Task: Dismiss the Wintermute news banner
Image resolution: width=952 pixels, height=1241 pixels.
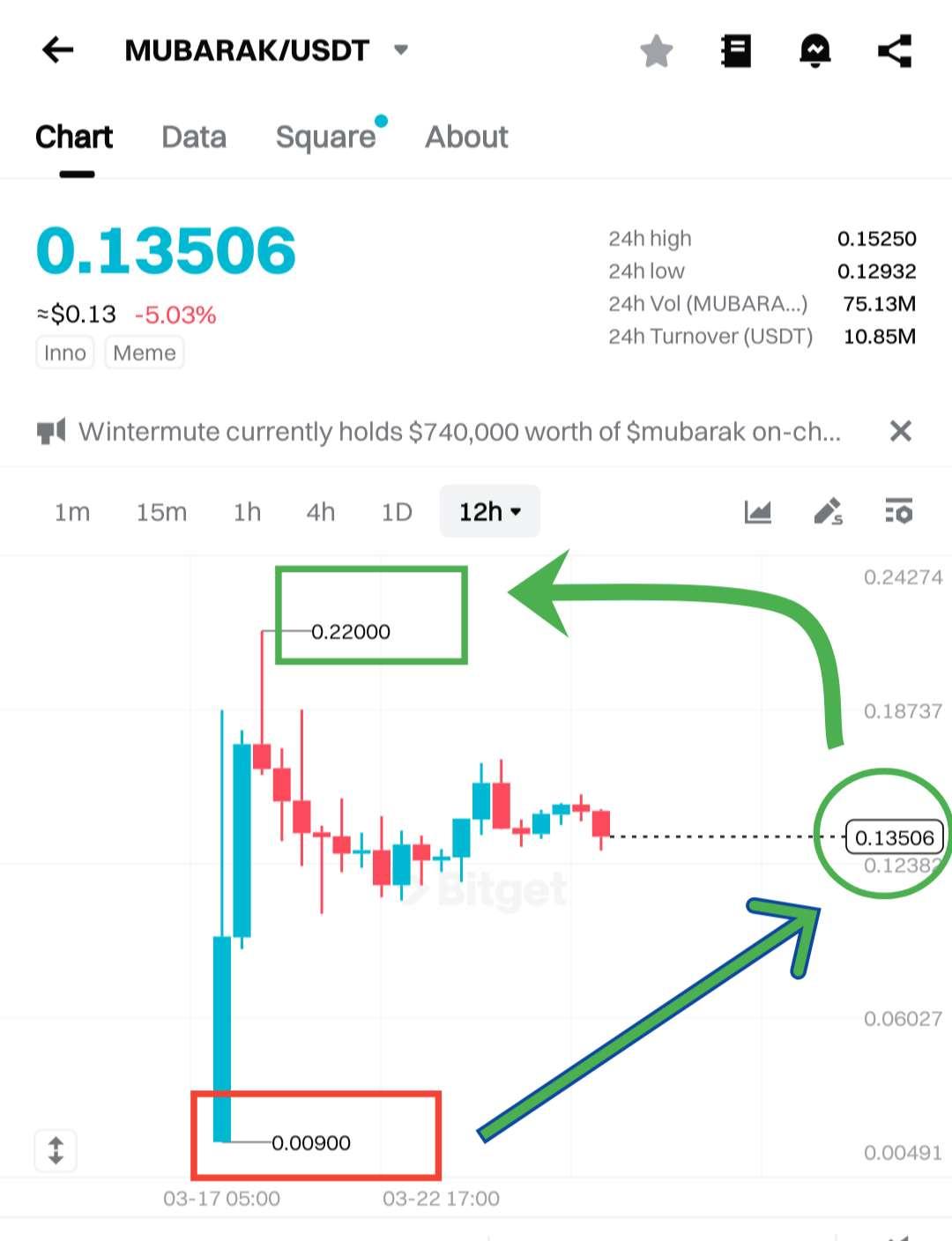Action: pos(900,431)
